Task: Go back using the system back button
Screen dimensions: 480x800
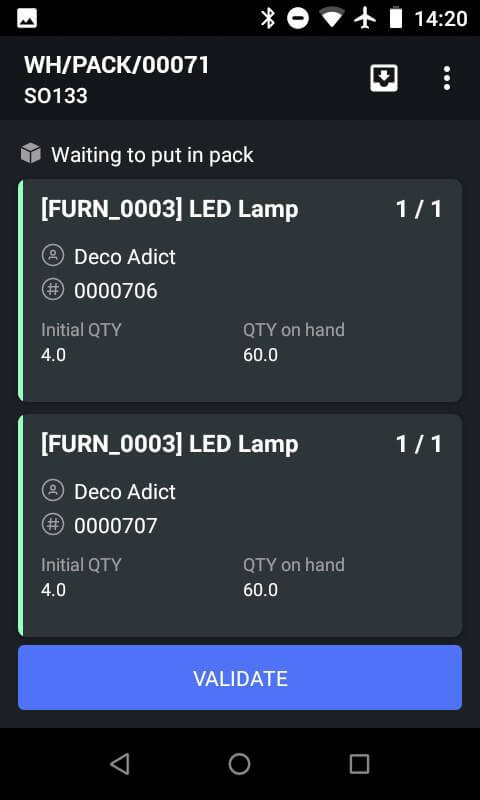Action: point(120,764)
